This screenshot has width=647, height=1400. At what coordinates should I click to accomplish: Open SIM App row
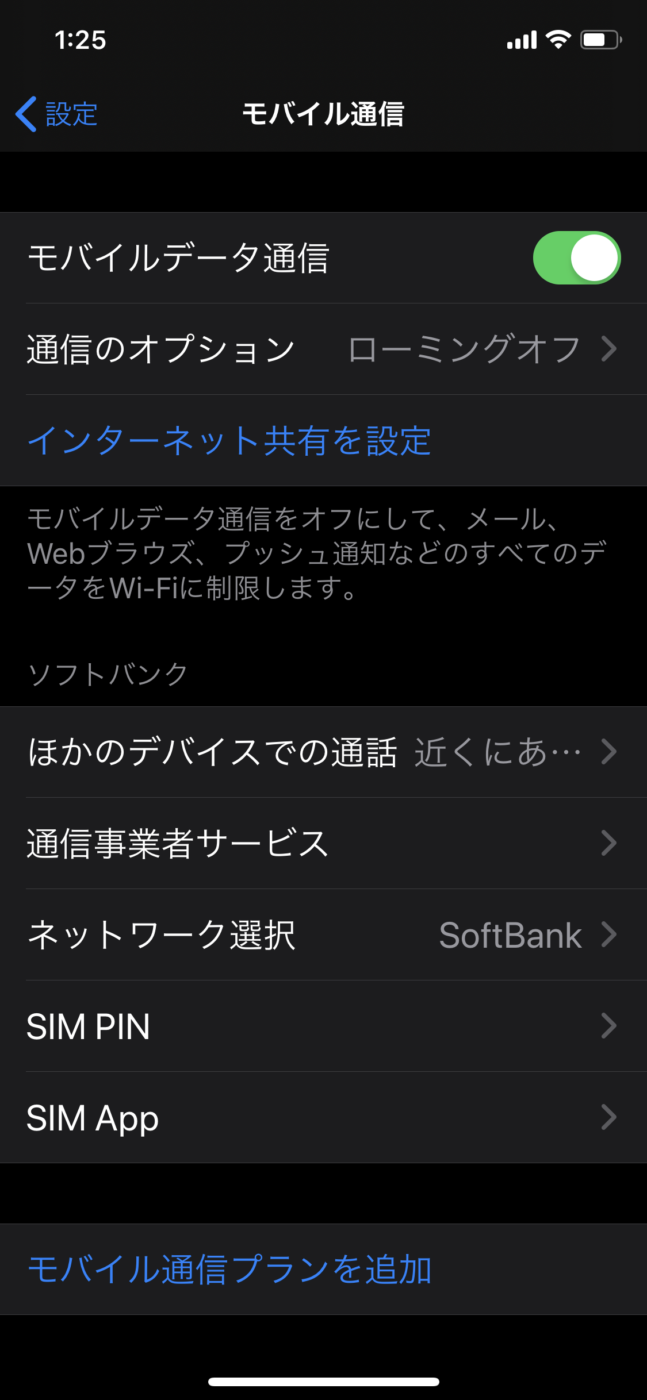point(322,1117)
